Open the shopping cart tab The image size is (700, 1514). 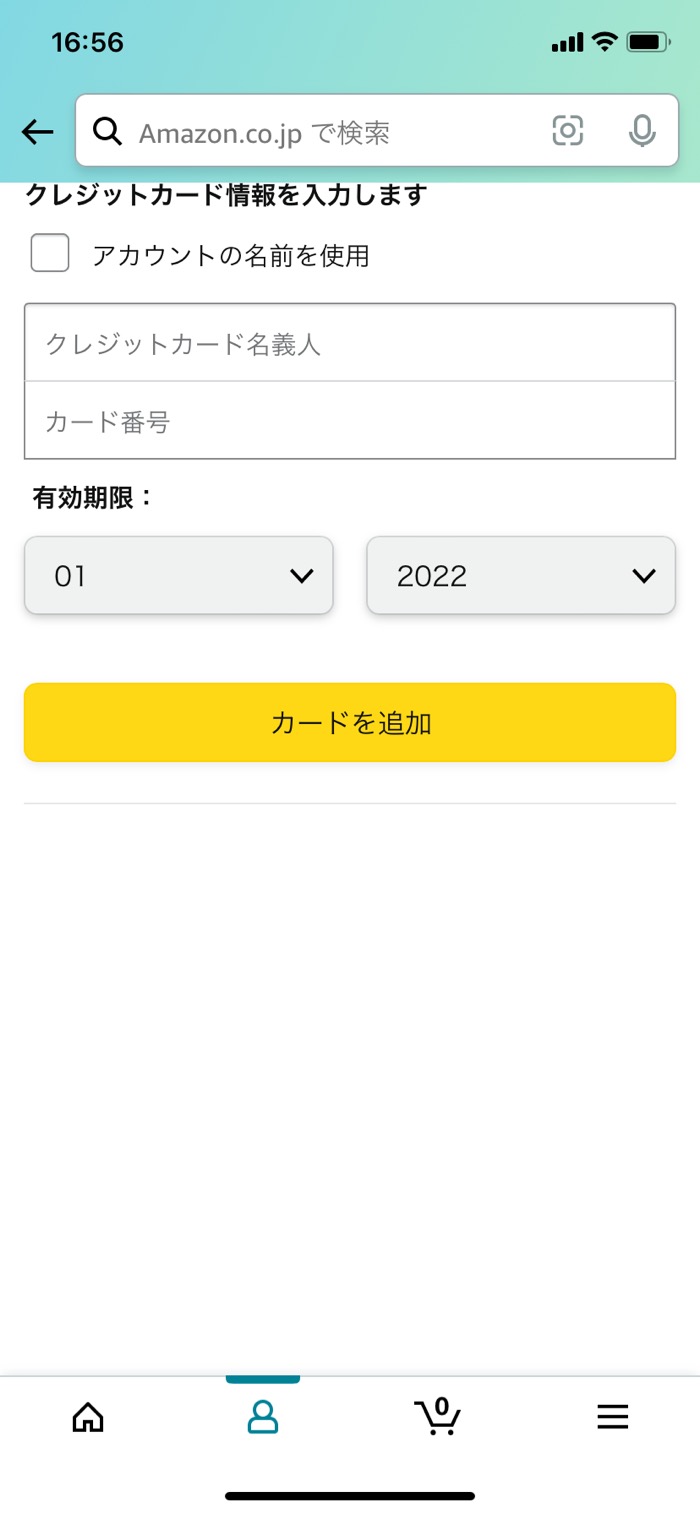(437, 1416)
